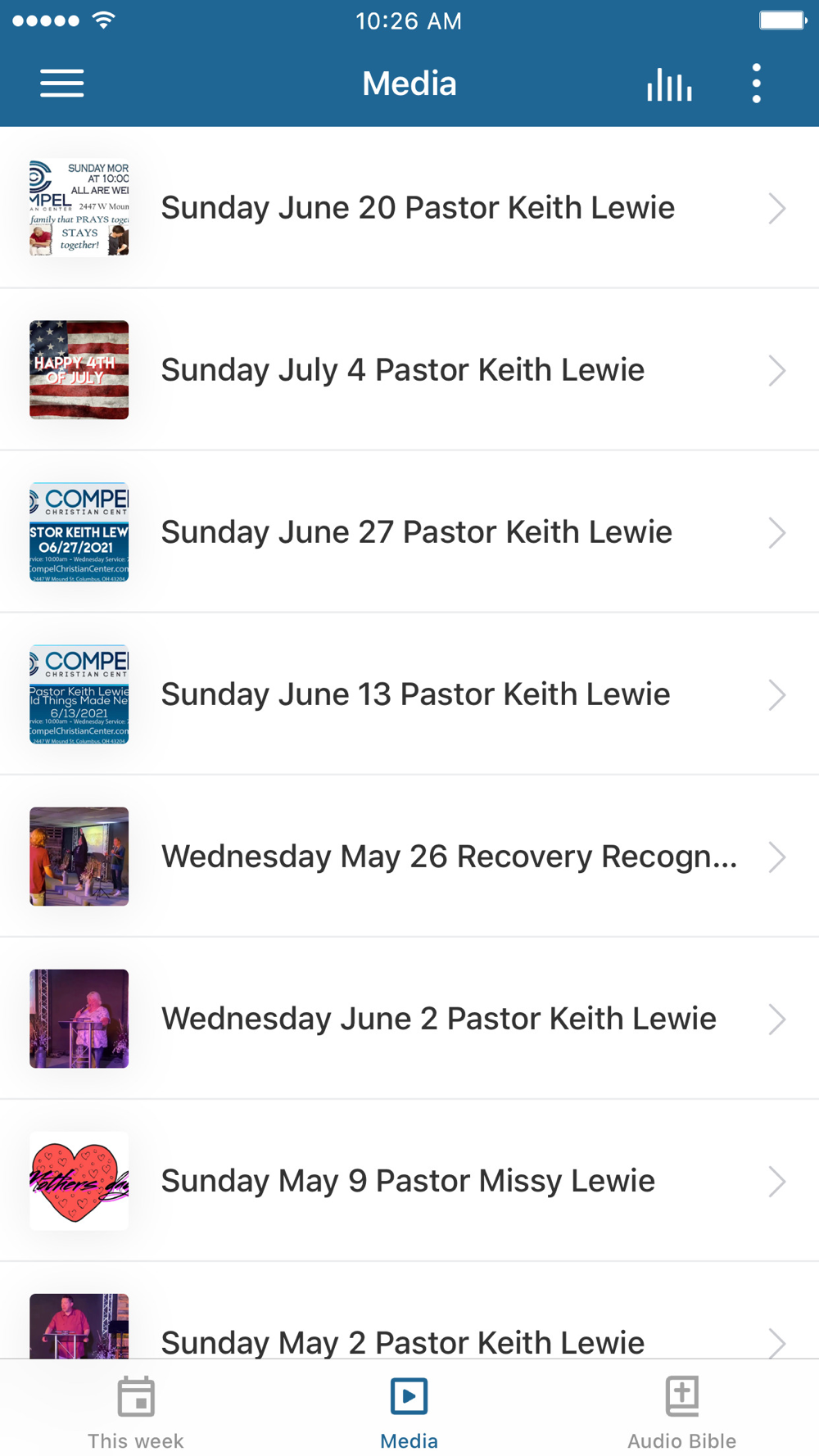The image size is (819, 1456).
Task: Switch to the This week tab
Action: [136, 1412]
